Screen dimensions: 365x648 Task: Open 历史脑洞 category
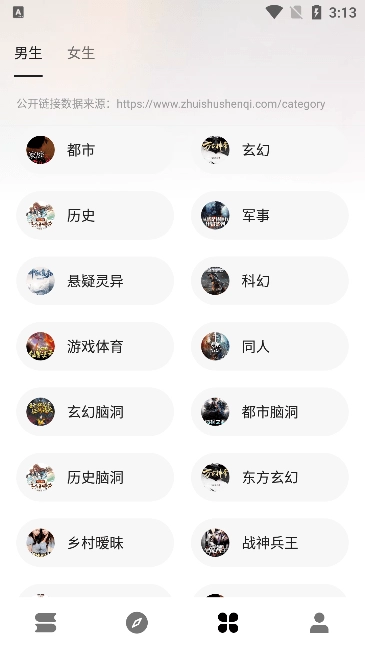coord(95,477)
